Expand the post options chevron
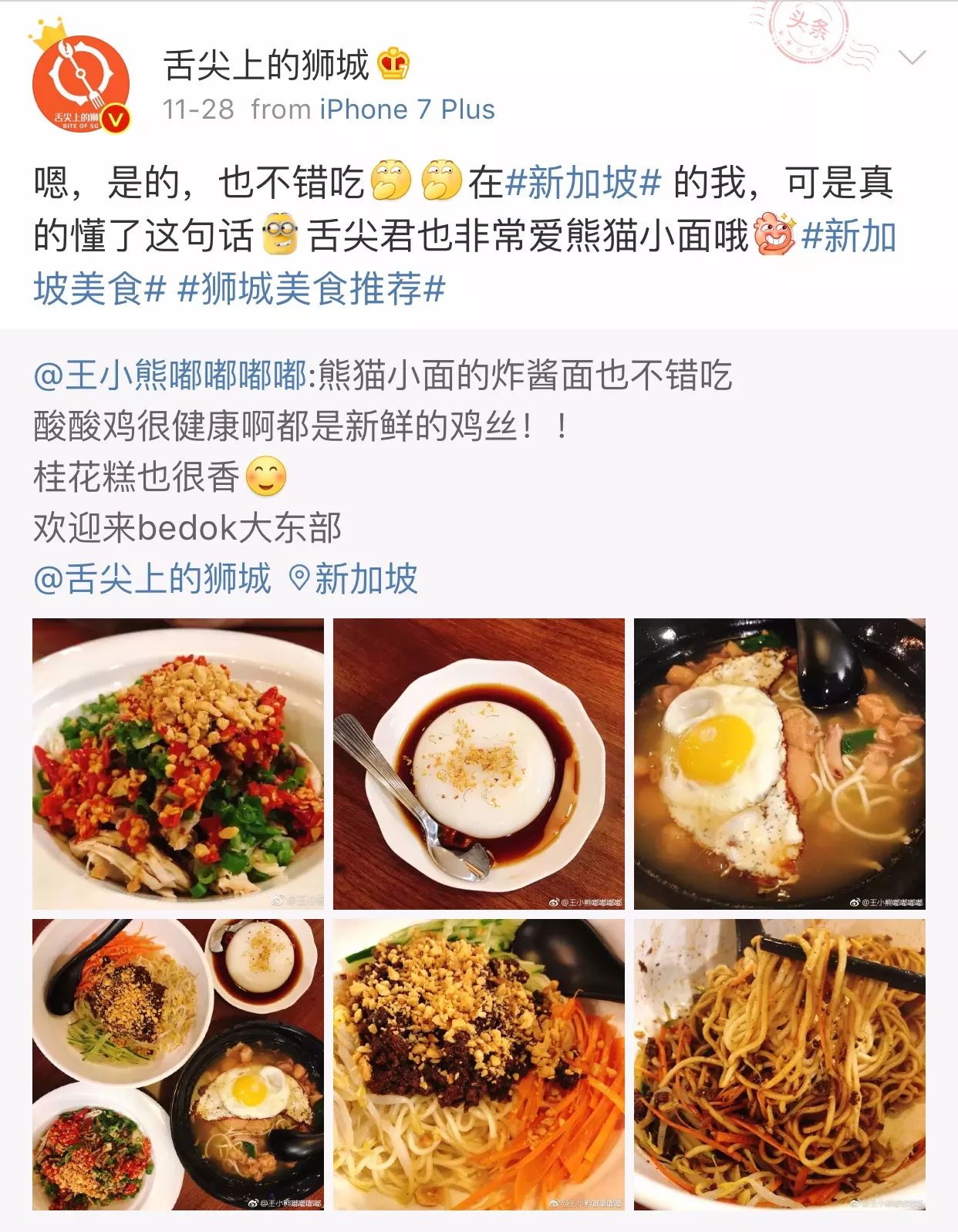The image size is (958, 1232). [x=912, y=58]
